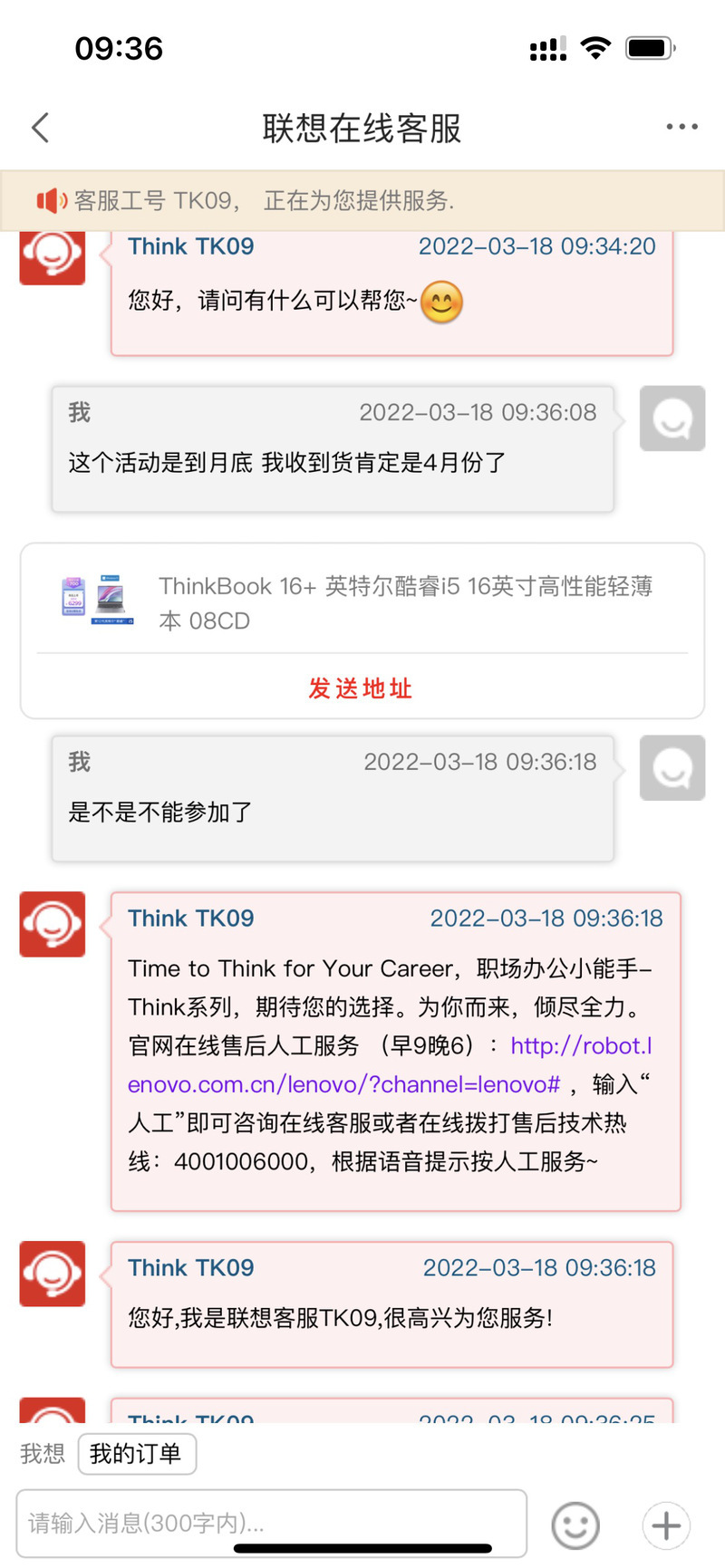This screenshot has height=1568, width=725.
Task: Open the plus attachment menu
Action: 666,1525
